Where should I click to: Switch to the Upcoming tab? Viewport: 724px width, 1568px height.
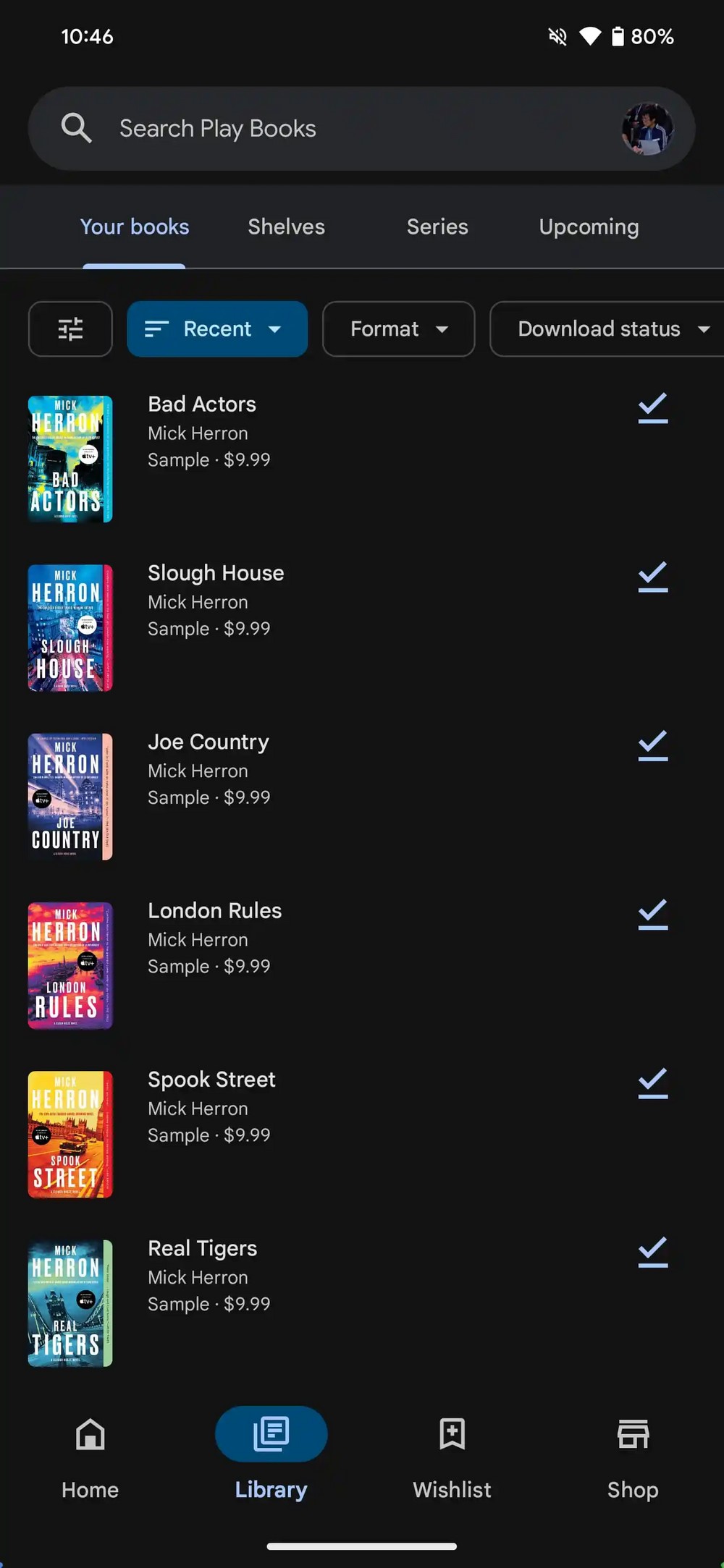tap(589, 227)
